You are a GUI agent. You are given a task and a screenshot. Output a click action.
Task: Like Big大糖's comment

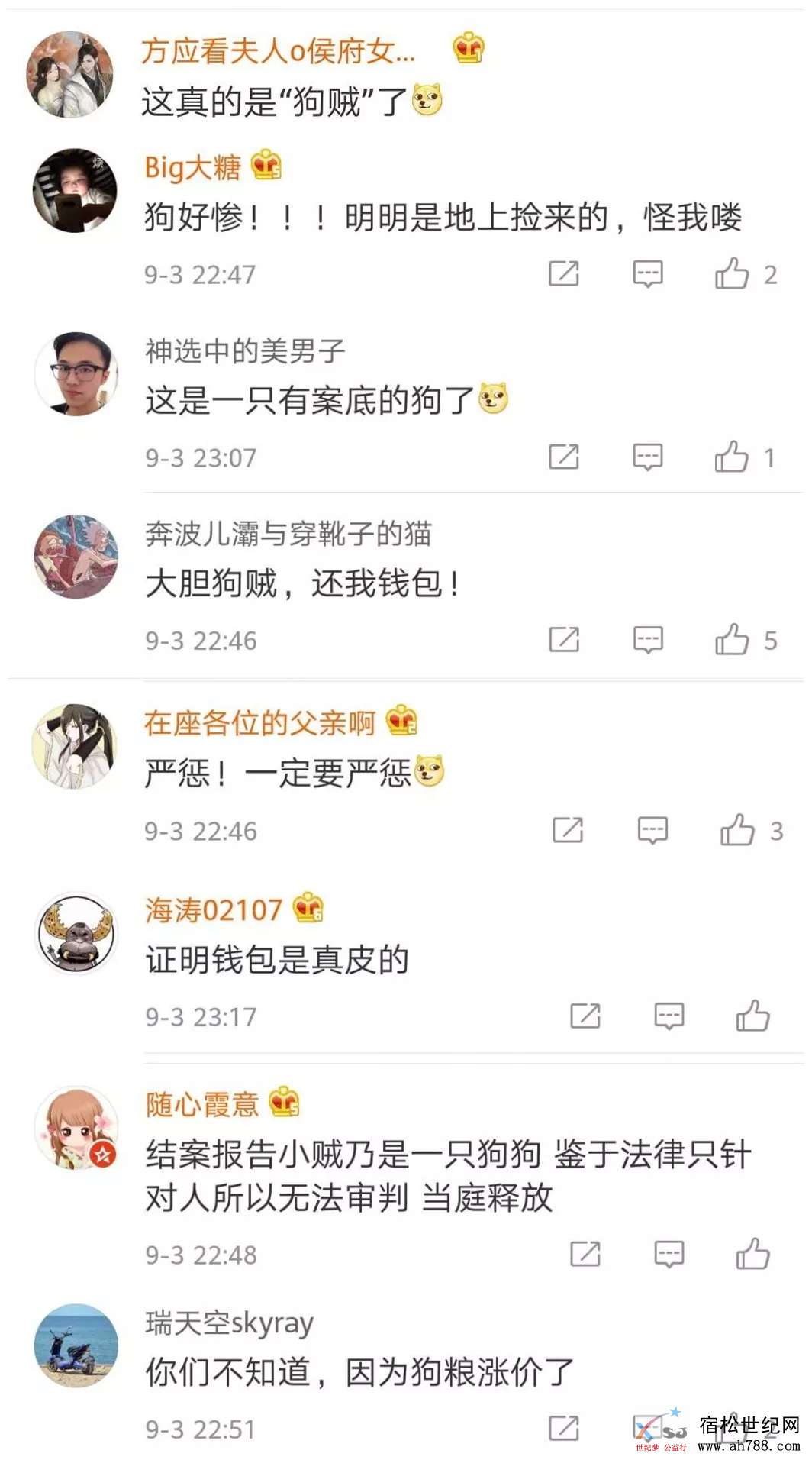(x=731, y=273)
